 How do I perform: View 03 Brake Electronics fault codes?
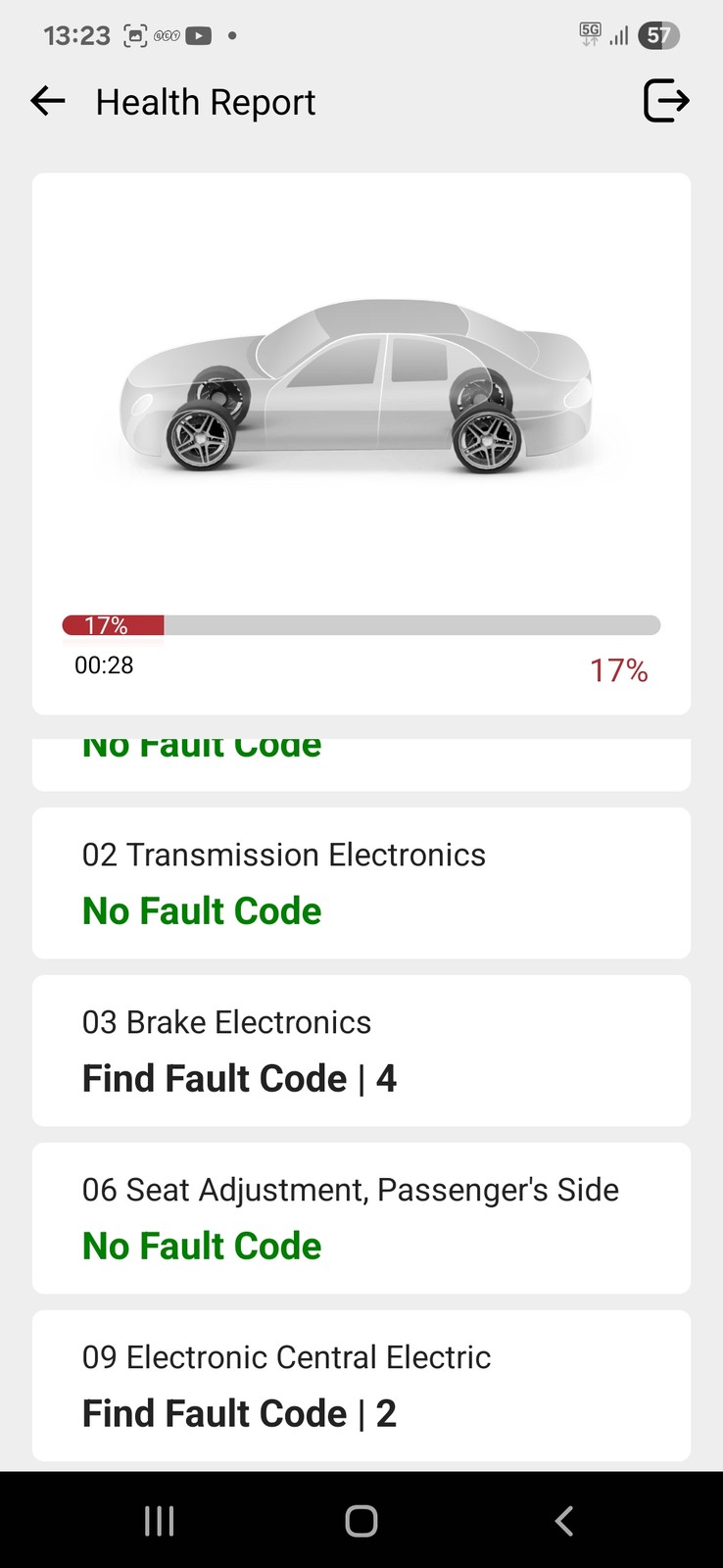[361, 1051]
